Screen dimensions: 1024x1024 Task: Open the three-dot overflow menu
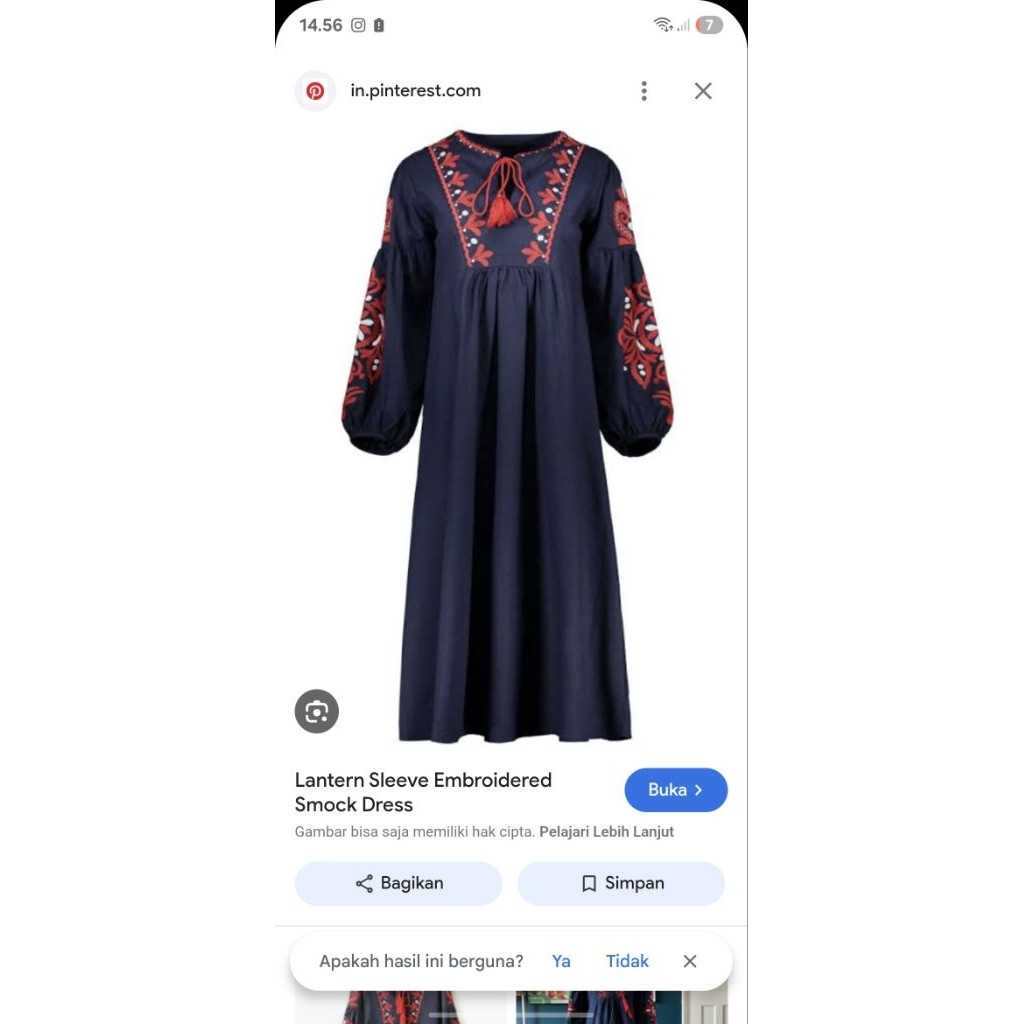tap(644, 91)
